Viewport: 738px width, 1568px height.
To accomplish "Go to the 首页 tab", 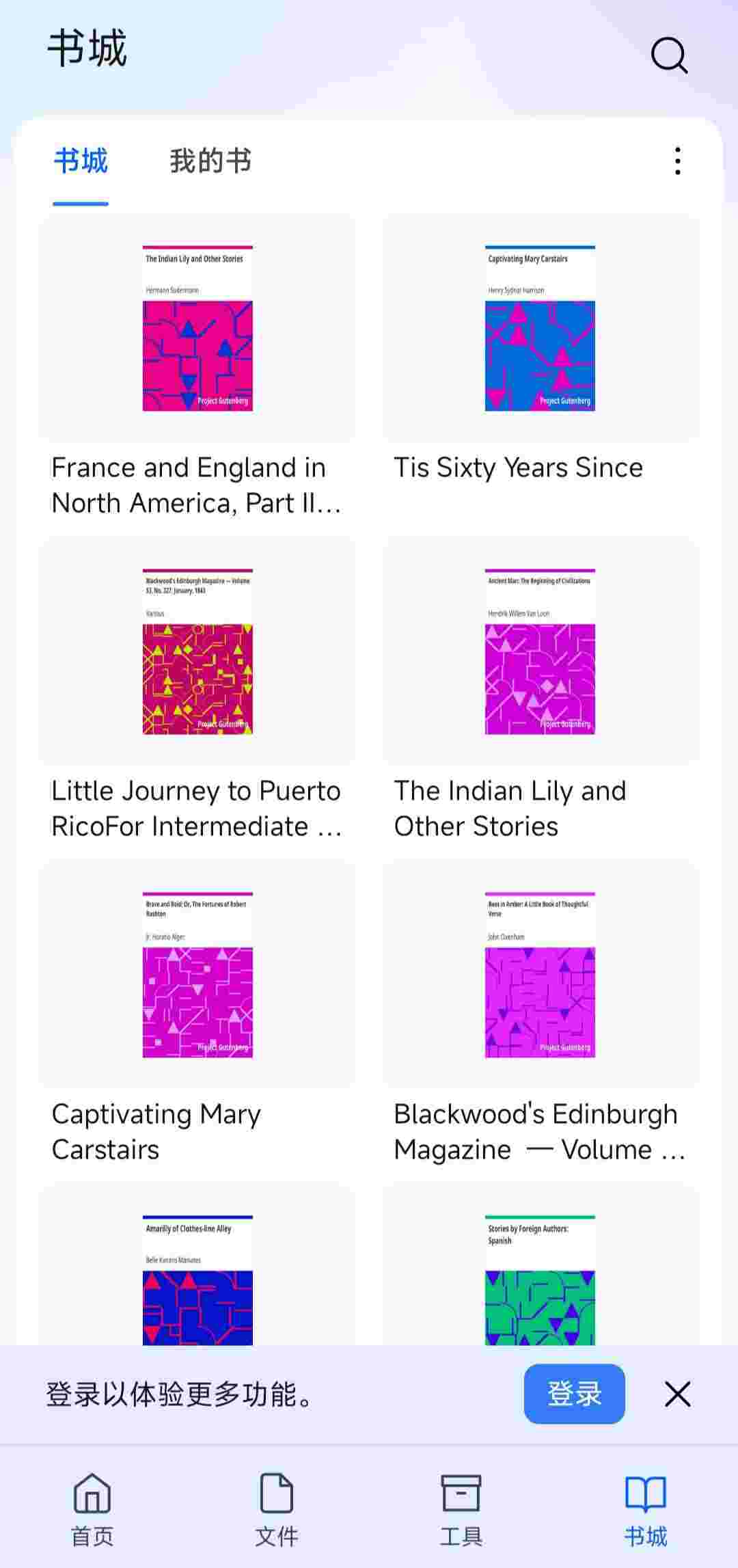I will 92,1509.
